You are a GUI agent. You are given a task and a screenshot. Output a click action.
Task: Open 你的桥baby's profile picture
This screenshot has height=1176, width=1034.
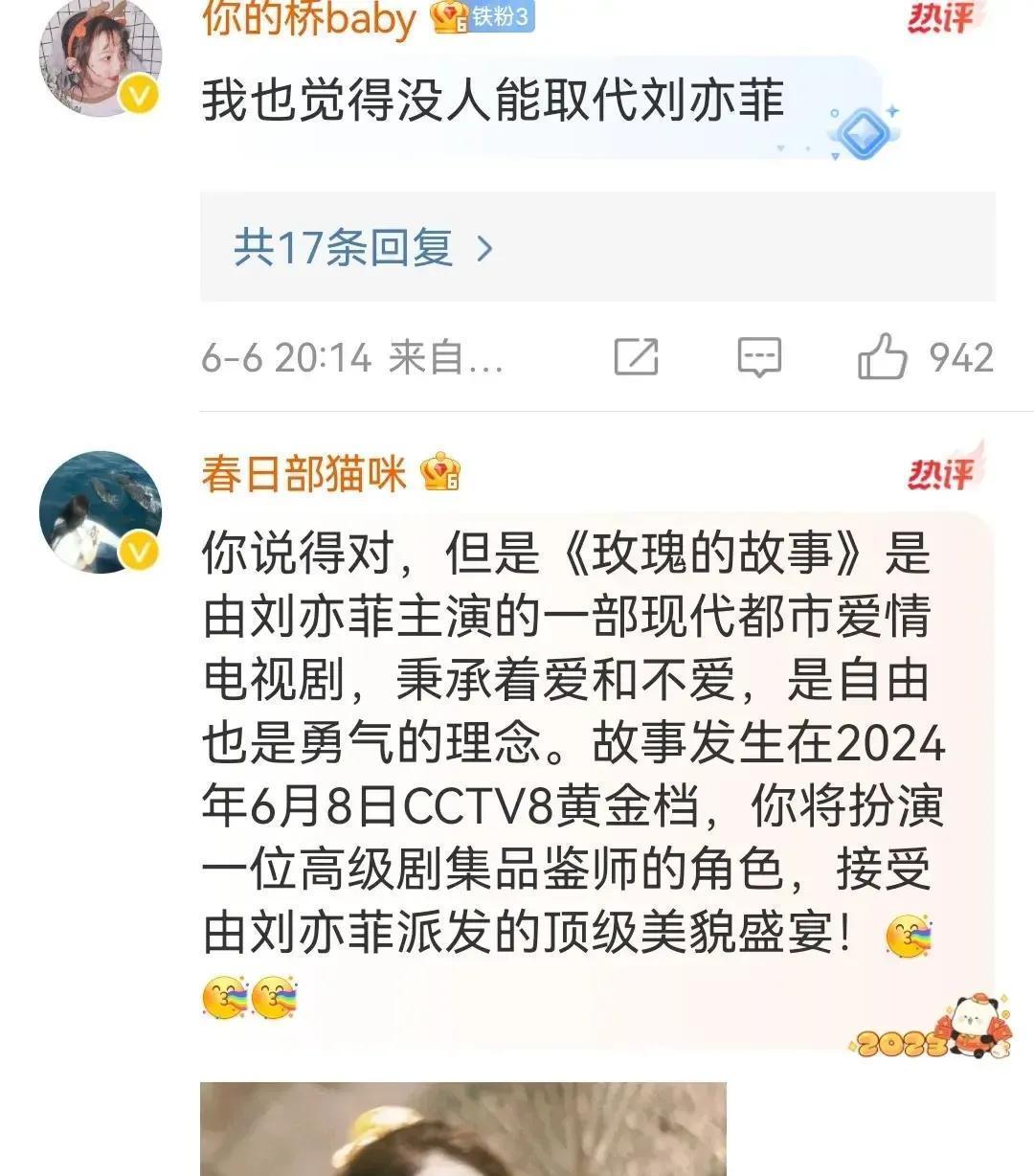(x=99, y=59)
